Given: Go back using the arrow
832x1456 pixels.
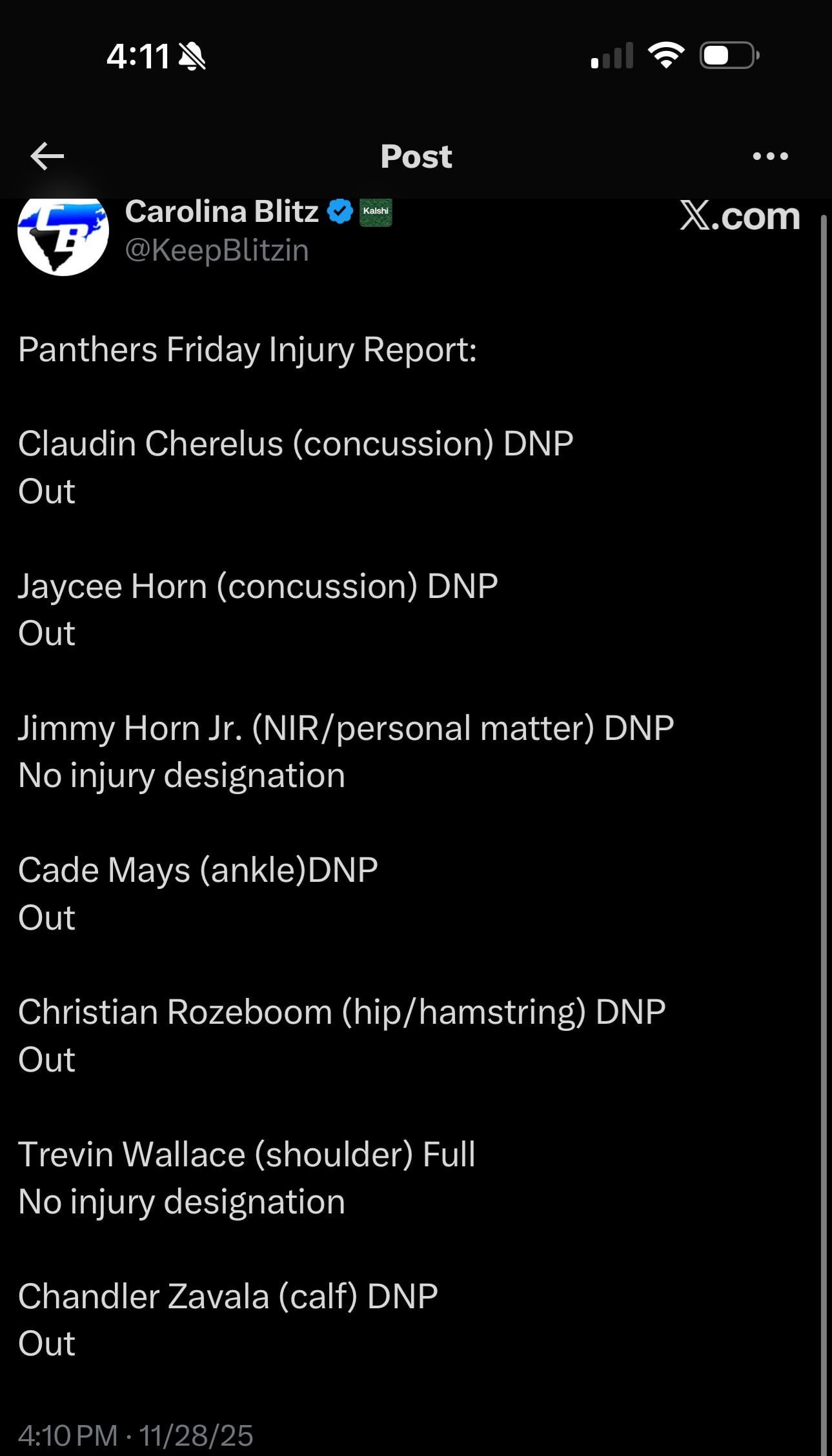Looking at the screenshot, I should [x=47, y=156].
